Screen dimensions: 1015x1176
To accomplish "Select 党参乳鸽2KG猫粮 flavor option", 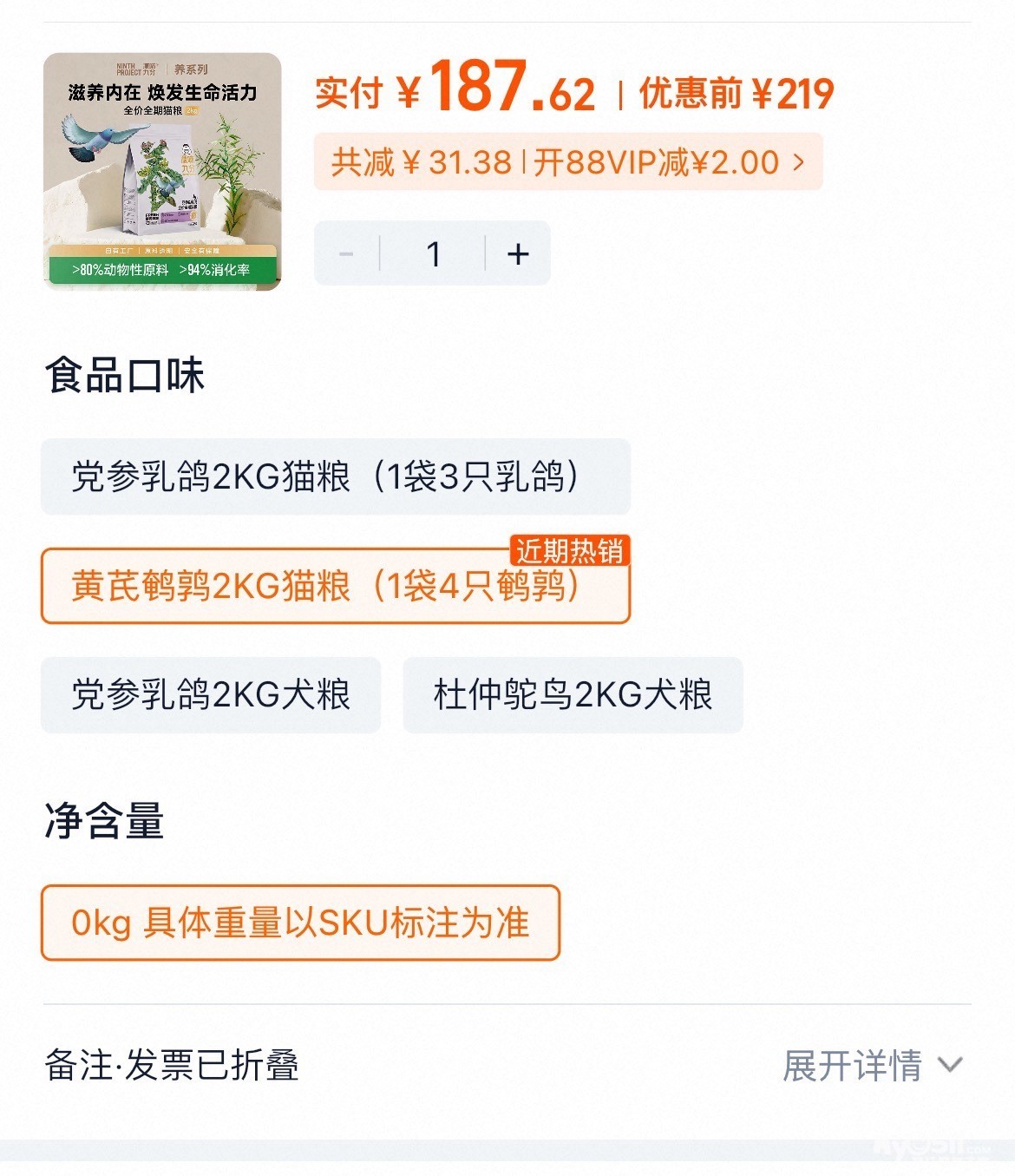I will 336,476.
